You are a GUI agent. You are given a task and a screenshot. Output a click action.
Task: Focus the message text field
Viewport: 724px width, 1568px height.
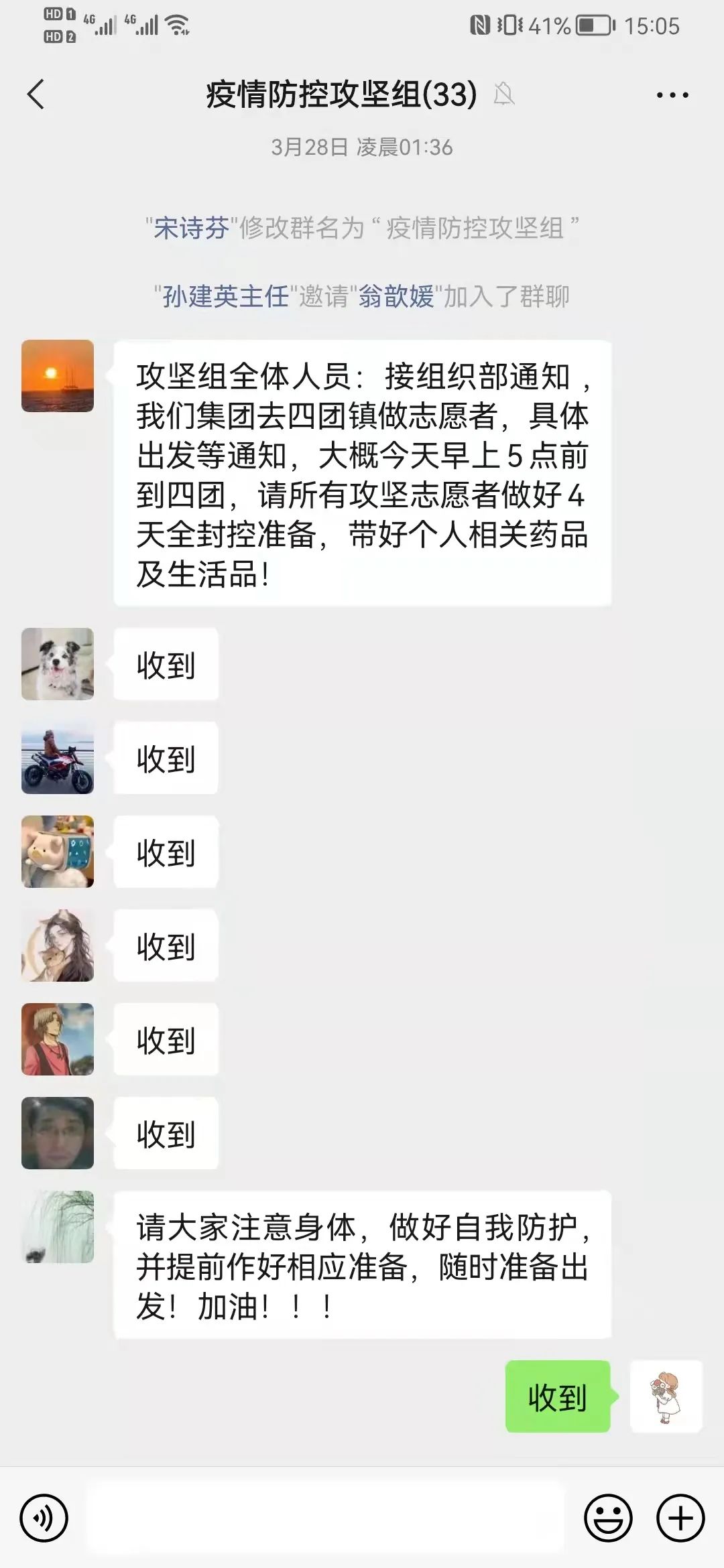325,1518
